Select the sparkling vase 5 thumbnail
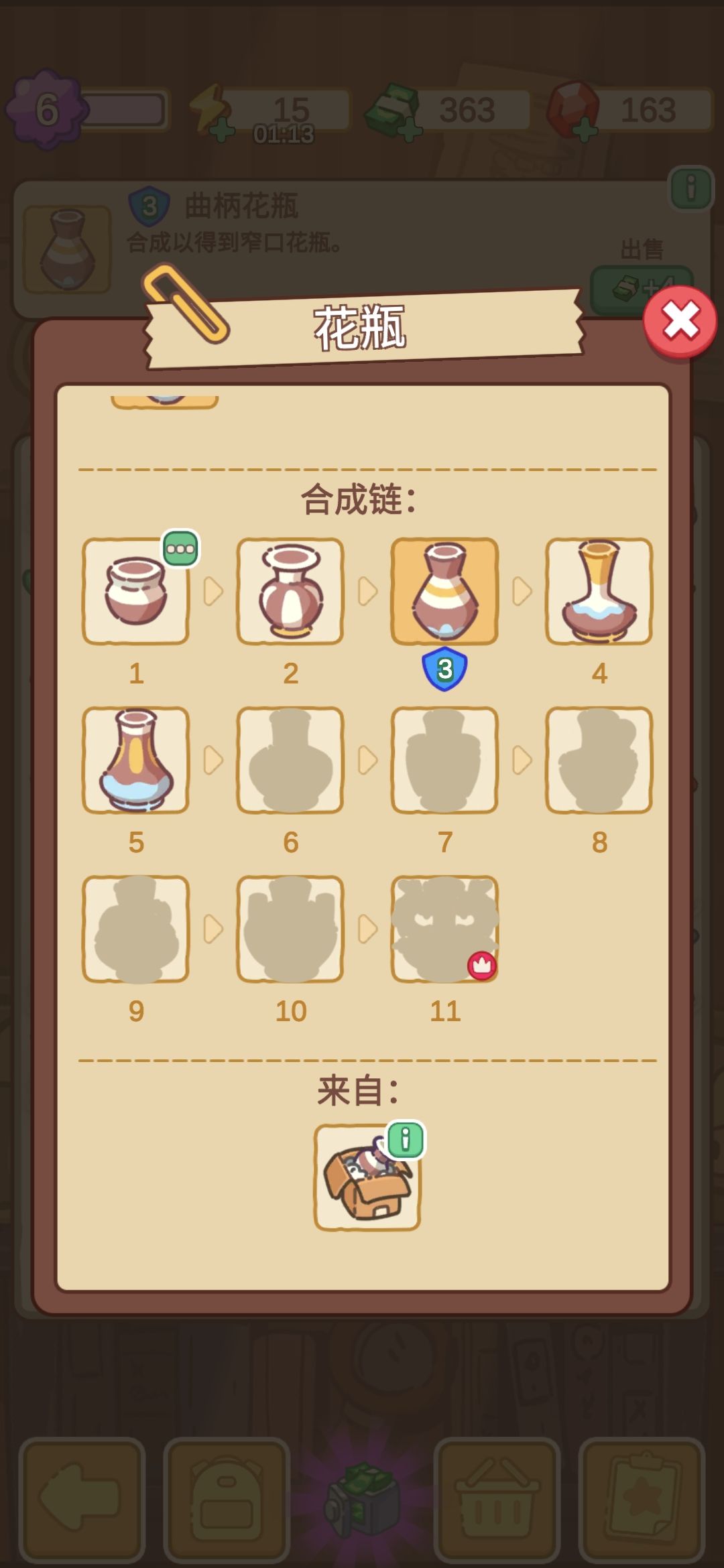 point(135,759)
